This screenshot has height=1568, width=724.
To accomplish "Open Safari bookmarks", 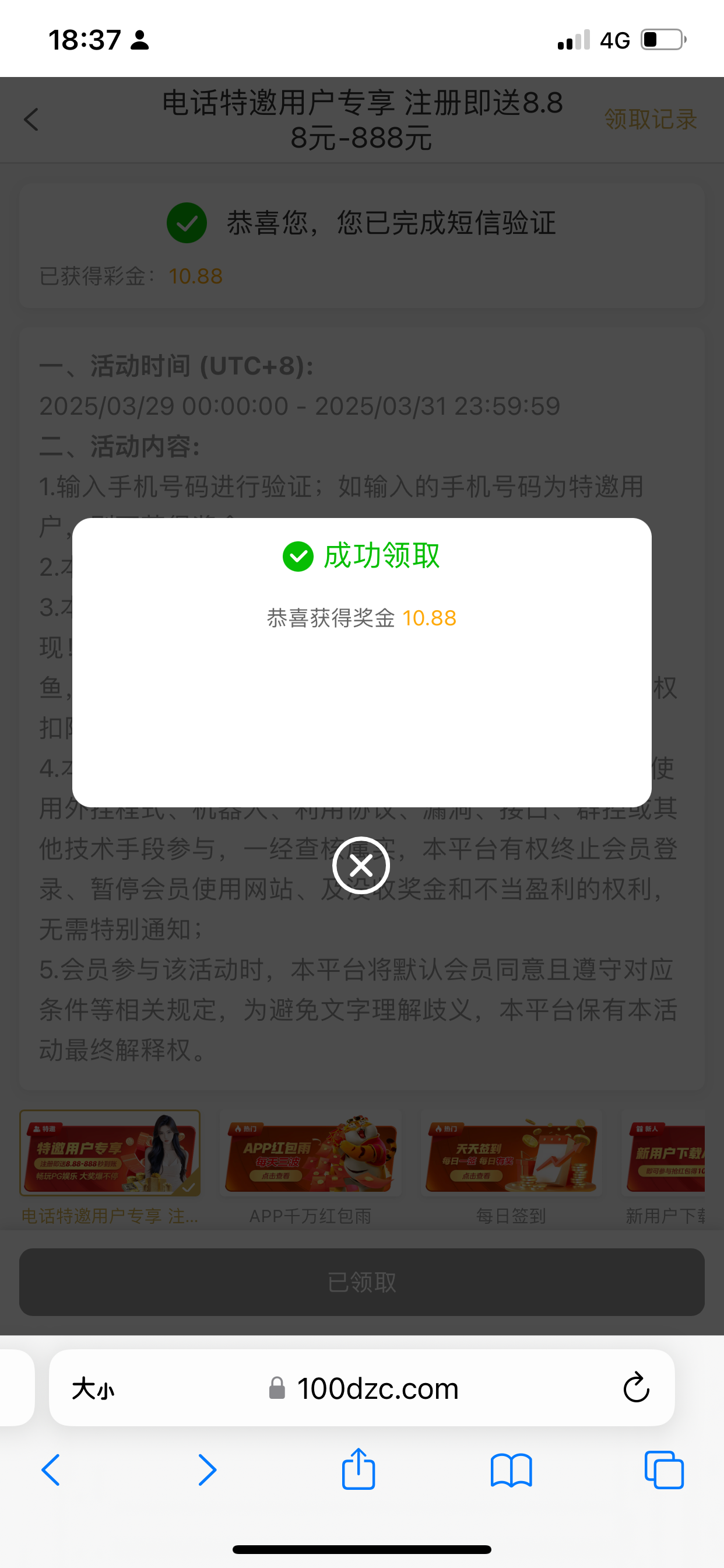I will click(x=511, y=1470).
